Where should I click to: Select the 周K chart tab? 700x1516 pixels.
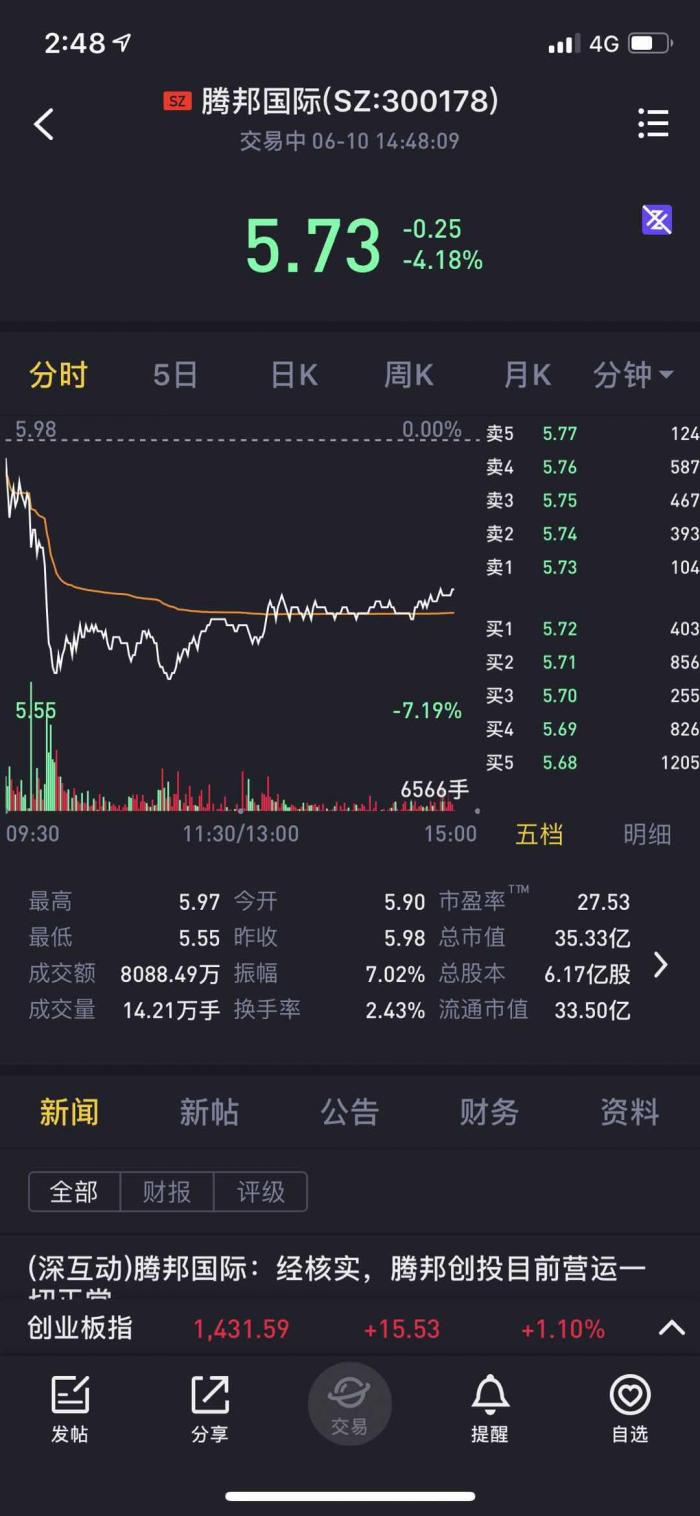coord(409,375)
